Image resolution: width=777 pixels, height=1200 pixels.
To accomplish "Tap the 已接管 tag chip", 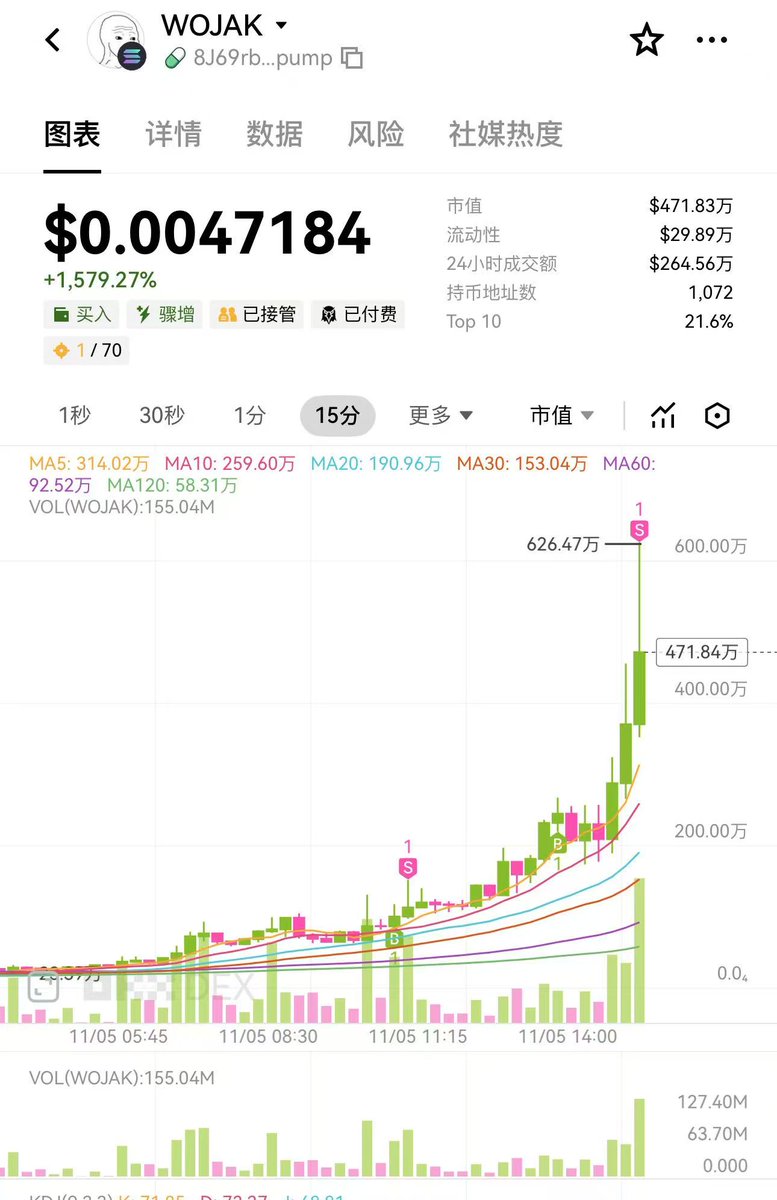I will click(257, 314).
